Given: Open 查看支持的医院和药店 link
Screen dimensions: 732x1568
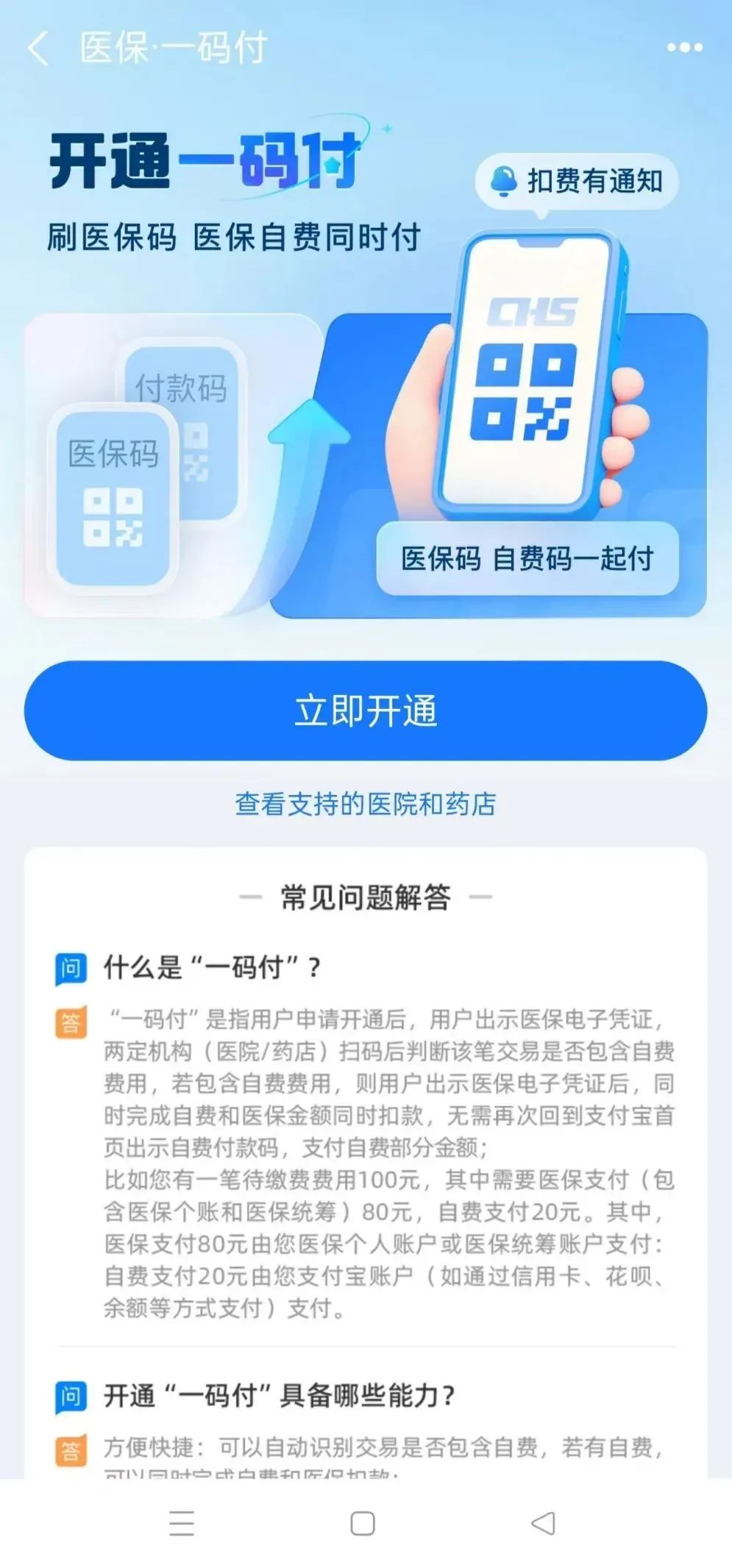Looking at the screenshot, I should pyautogui.click(x=366, y=804).
